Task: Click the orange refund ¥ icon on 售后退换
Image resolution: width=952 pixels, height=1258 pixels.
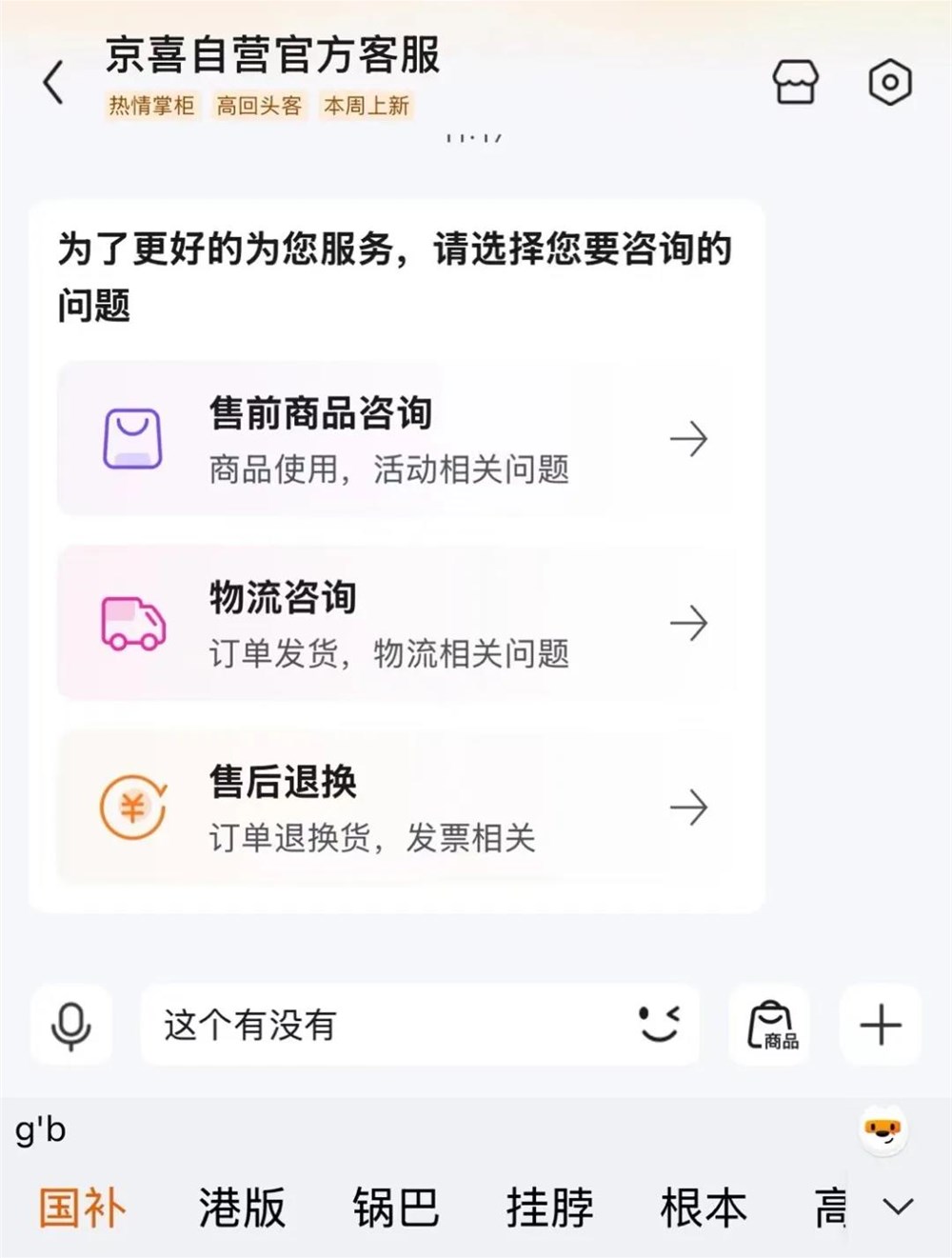Action: (133, 808)
